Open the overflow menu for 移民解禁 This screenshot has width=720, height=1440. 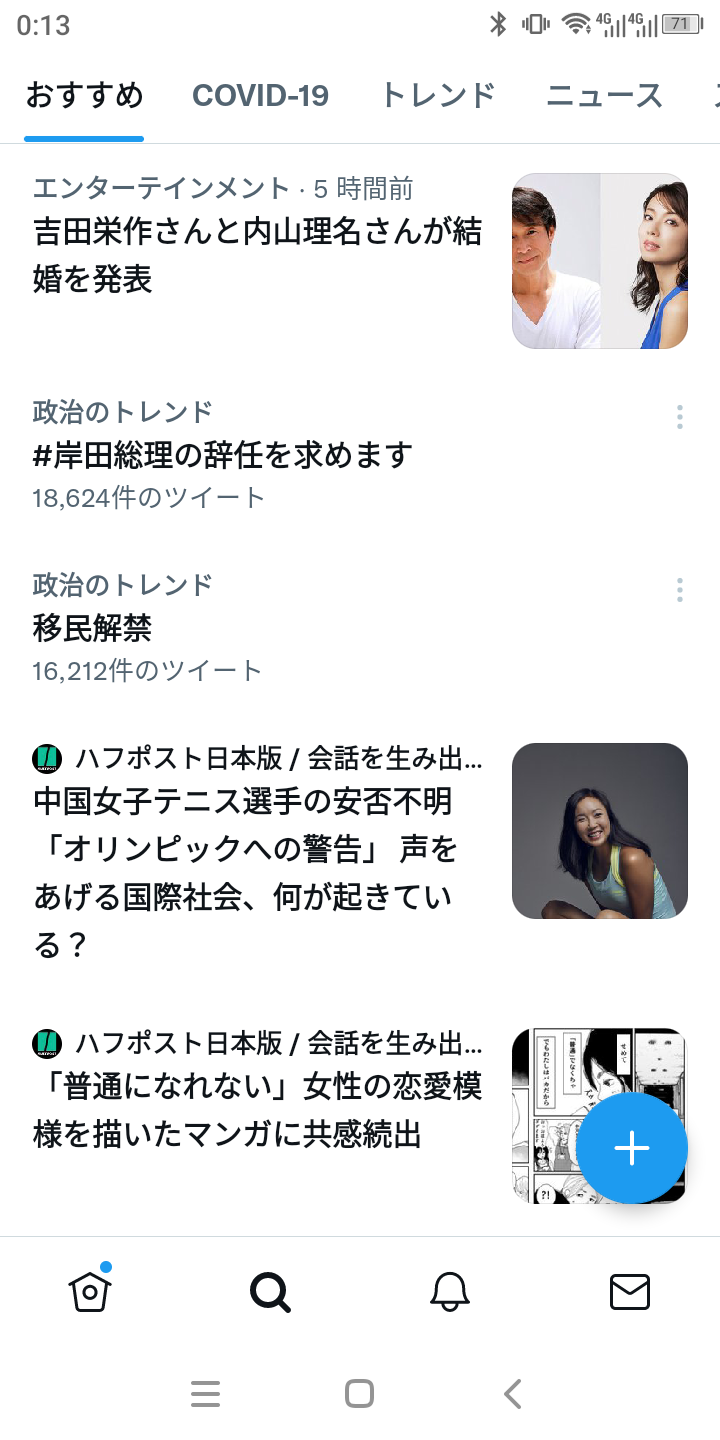[x=679, y=590]
